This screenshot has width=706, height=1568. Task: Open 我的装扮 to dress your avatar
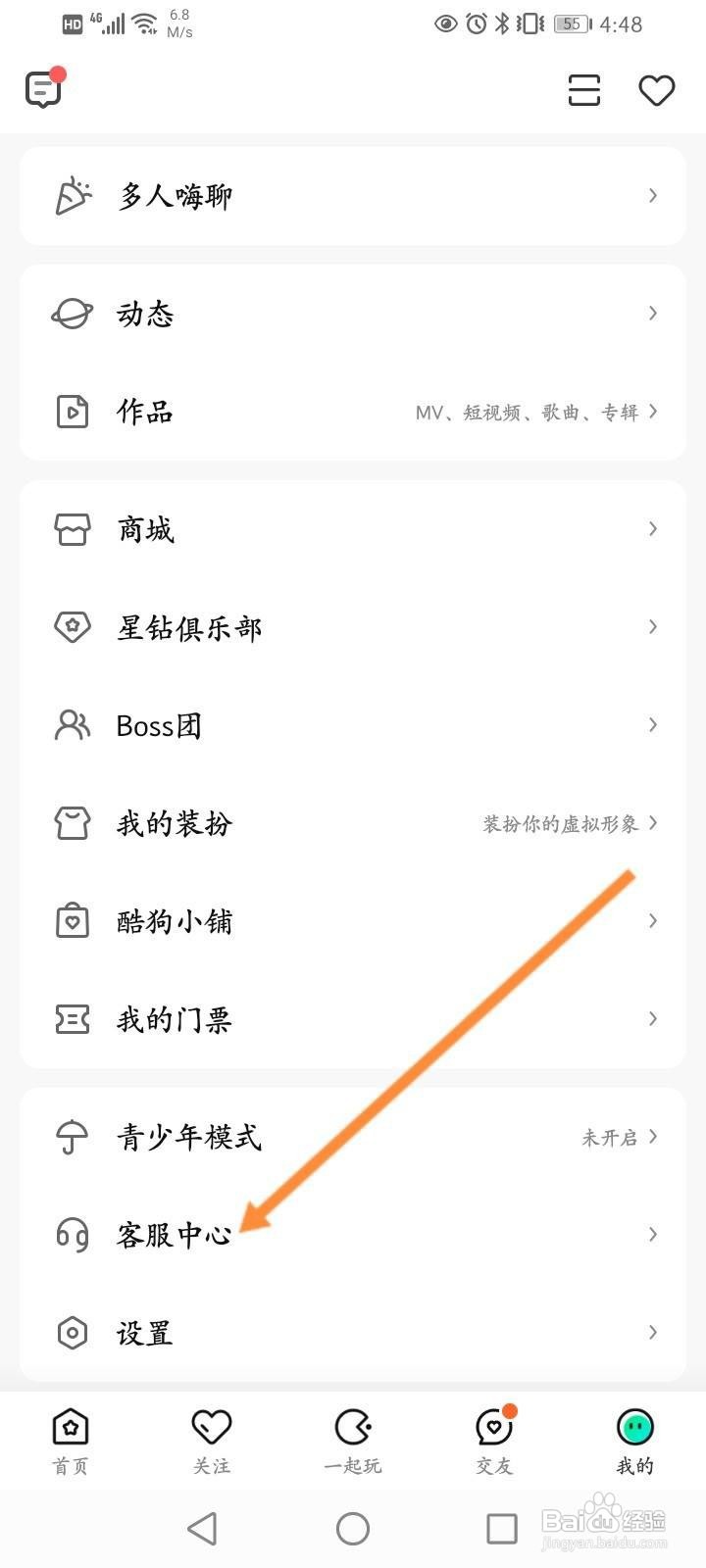(173, 823)
